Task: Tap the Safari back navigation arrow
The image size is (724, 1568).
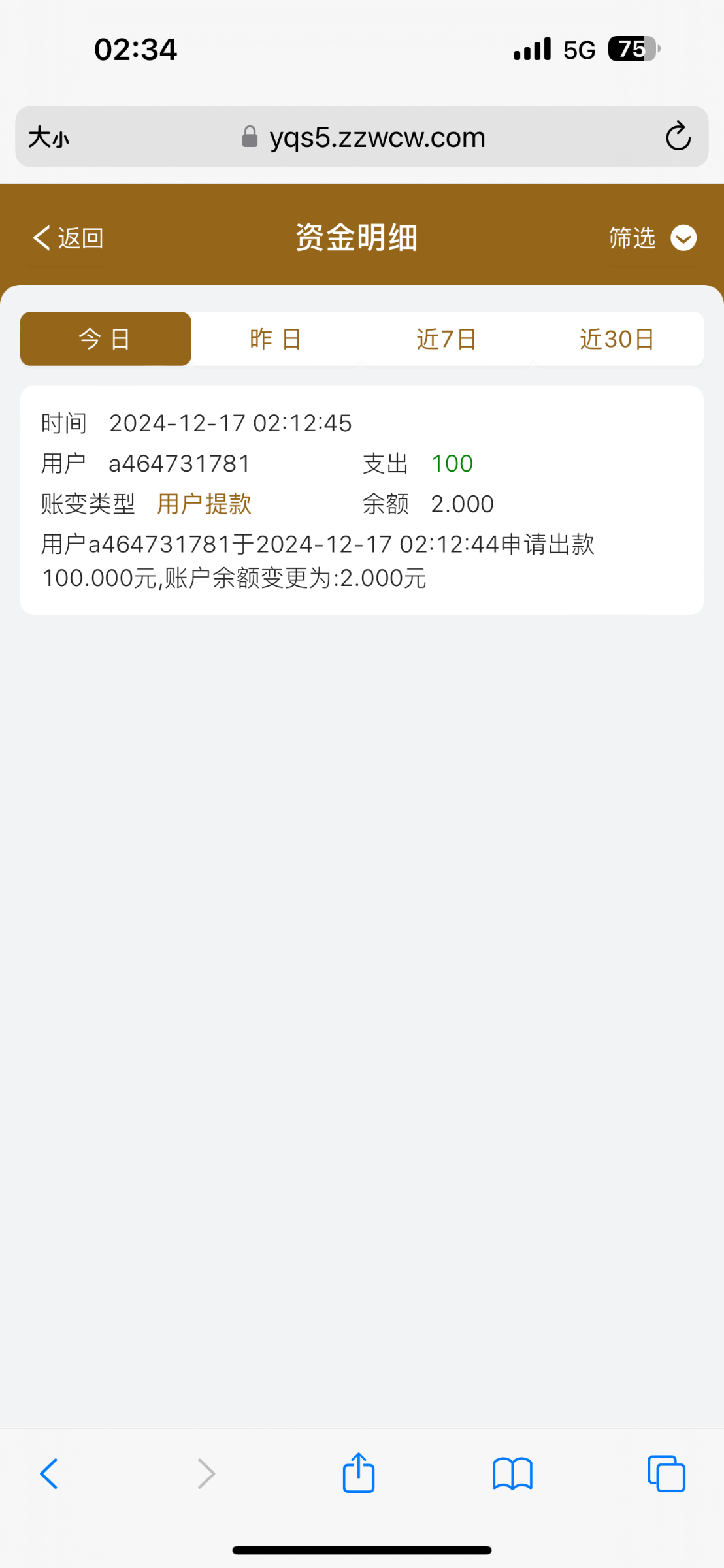Action: click(49, 1474)
